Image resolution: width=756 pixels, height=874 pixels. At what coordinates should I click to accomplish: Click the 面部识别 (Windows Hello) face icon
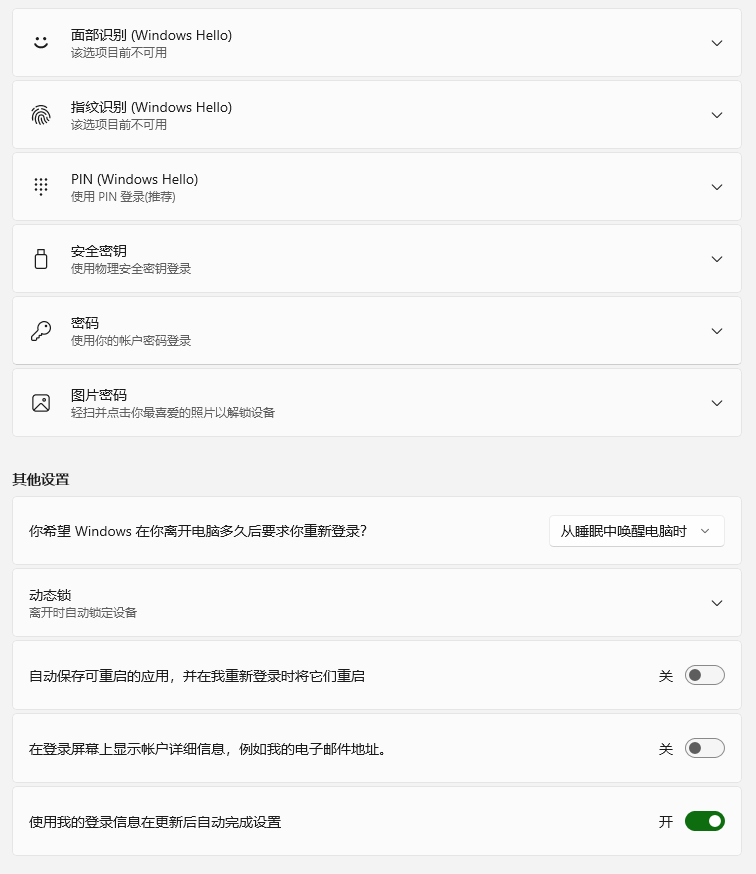(x=40, y=42)
